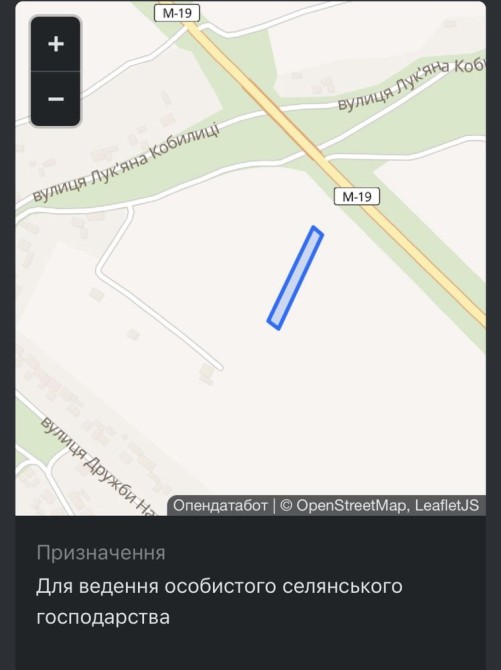The width and height of the screenshot is (501, 670).
Task: Open the Опендатабот attribution link
Action: (220, 505)
